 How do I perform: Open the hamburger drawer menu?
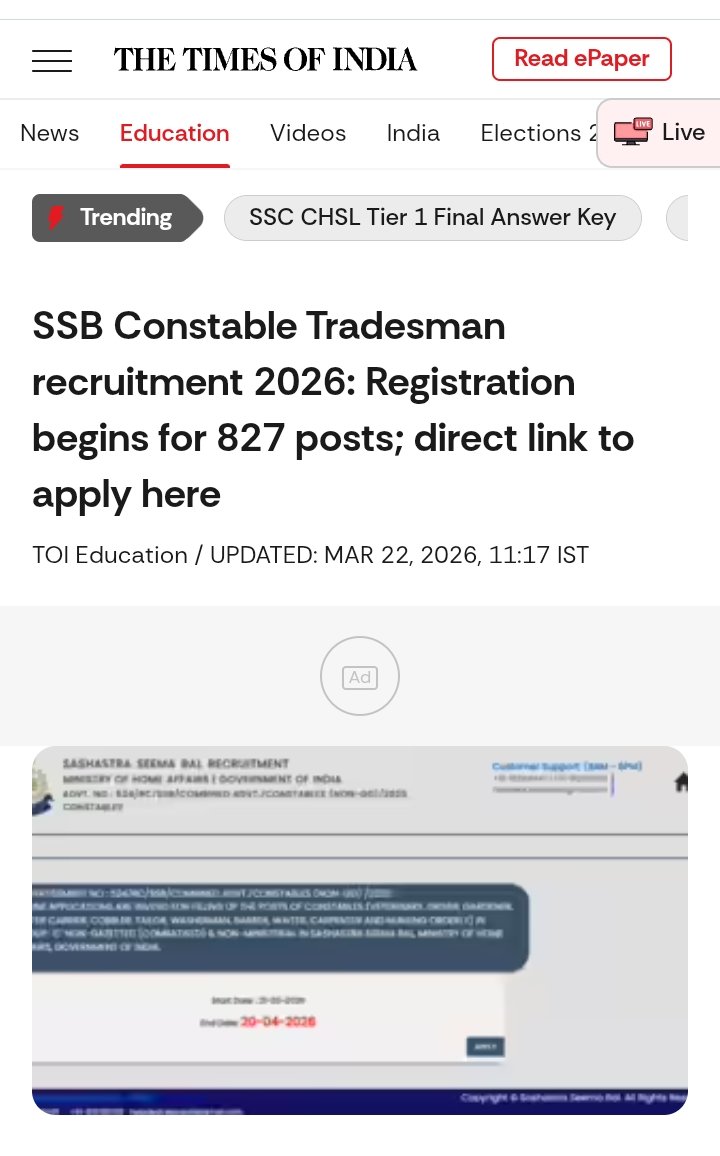52,60
